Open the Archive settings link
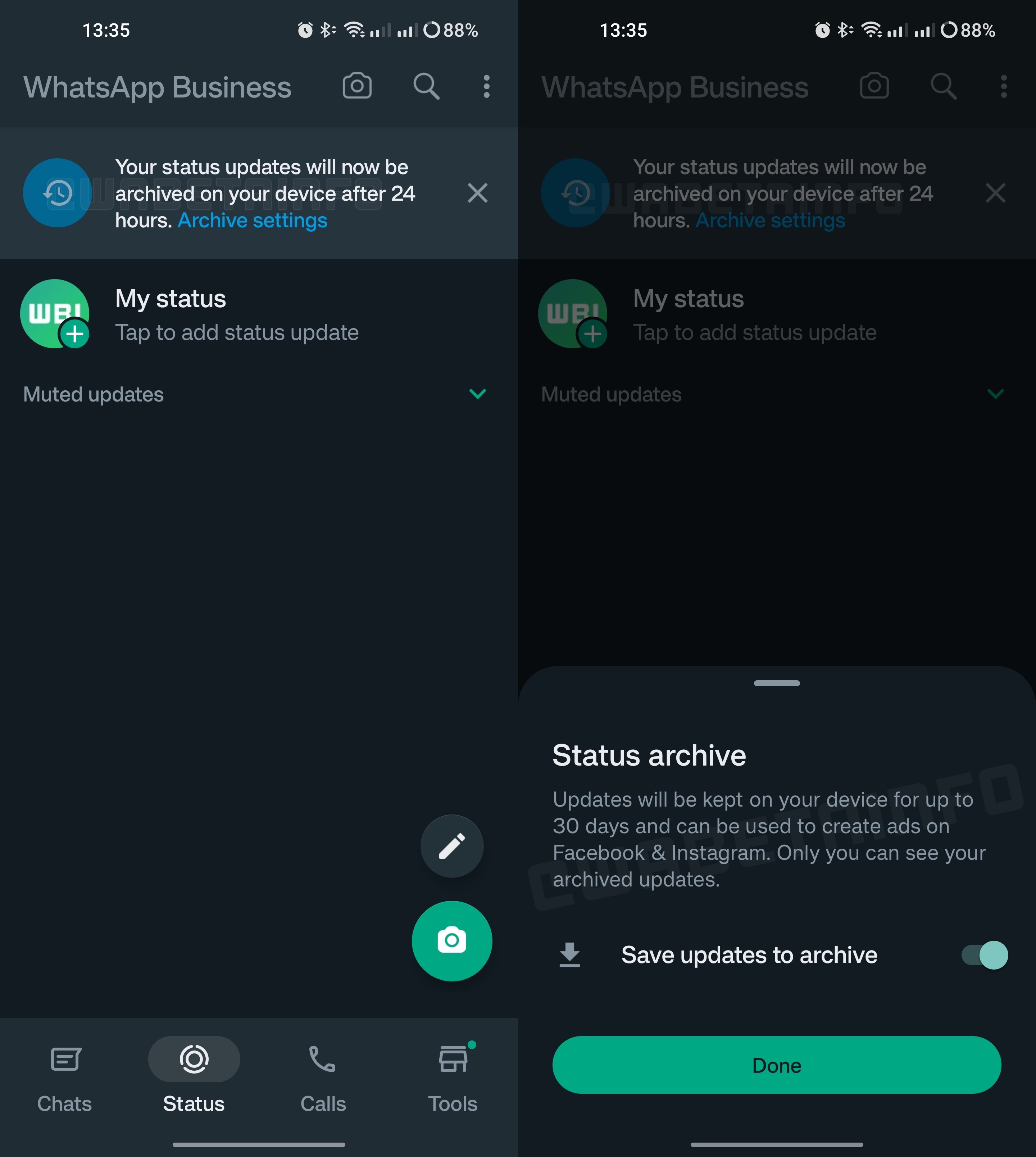 tap(252, 221)
